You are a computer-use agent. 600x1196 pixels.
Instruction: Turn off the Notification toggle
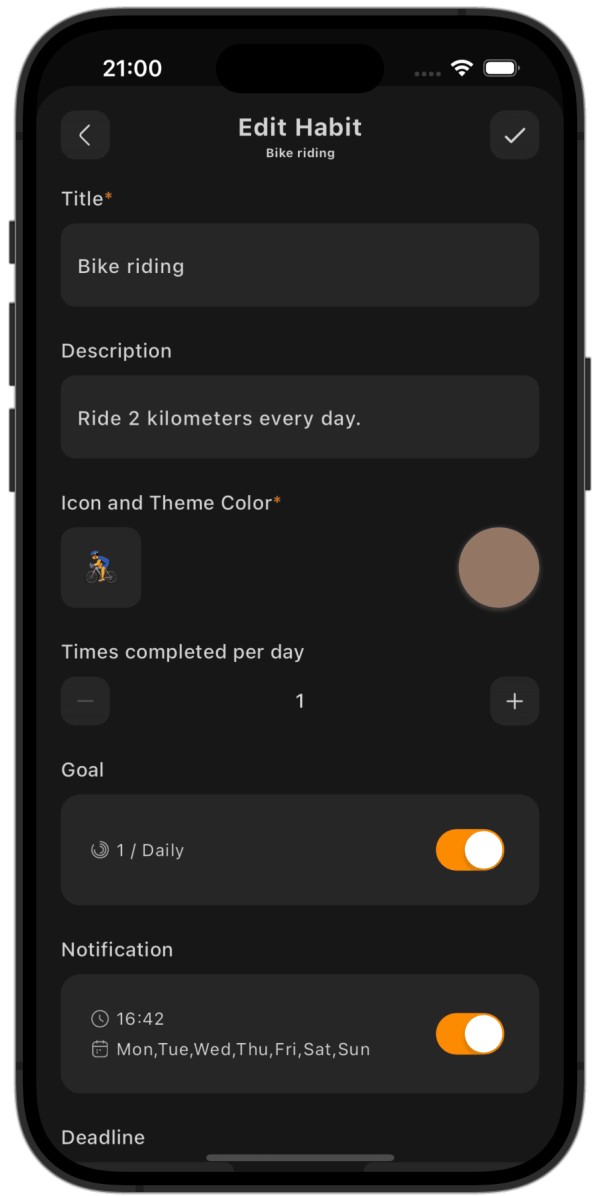point(470,1034)
